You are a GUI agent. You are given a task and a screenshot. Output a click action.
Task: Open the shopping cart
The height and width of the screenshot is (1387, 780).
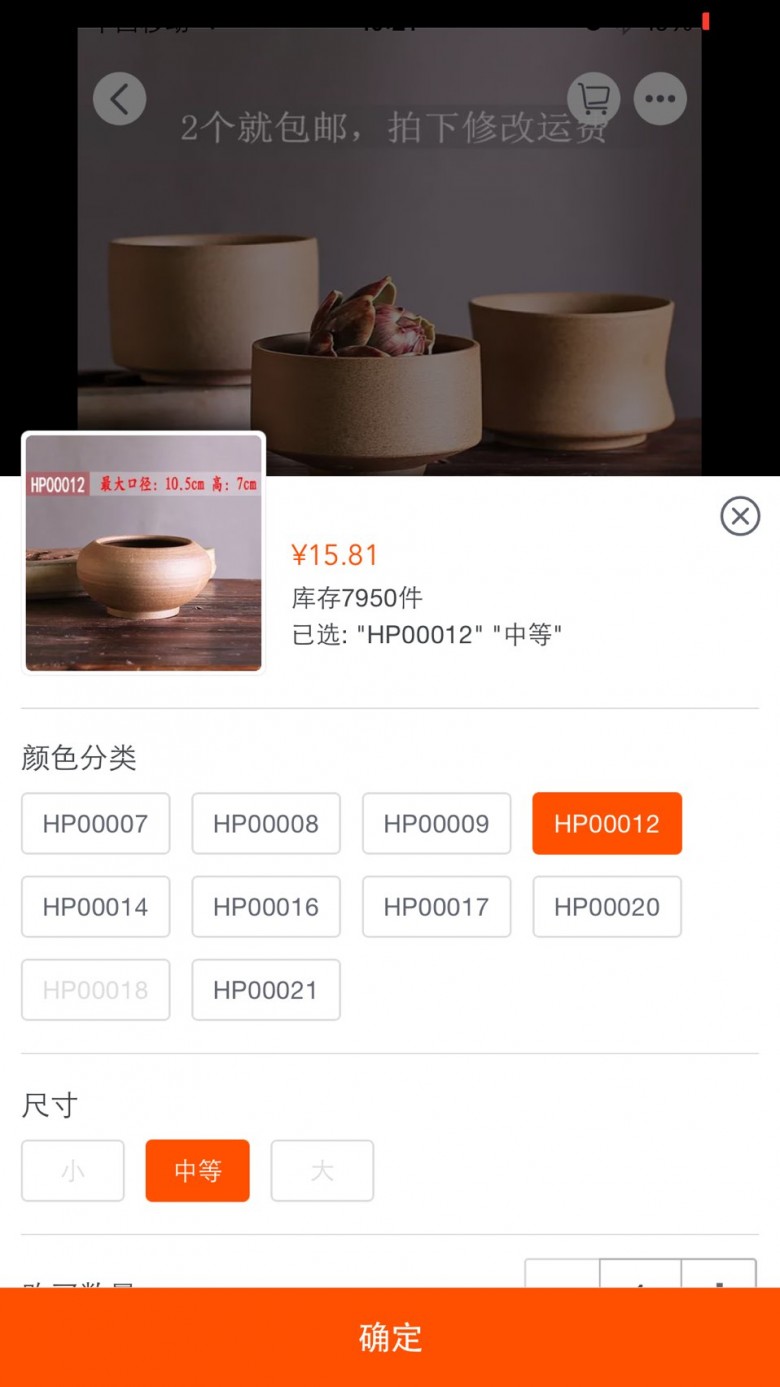[593, 99]
